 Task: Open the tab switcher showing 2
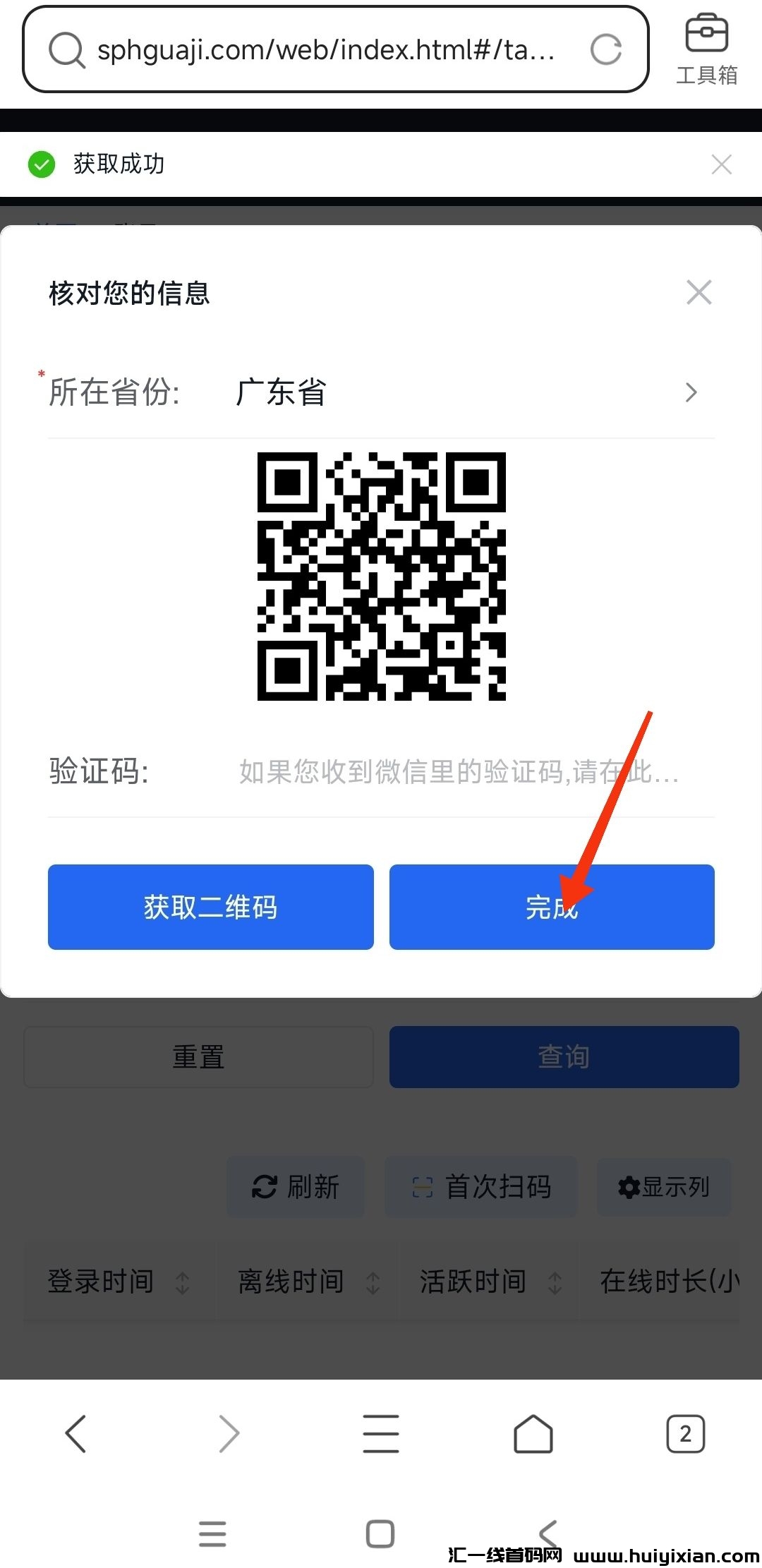685,1434
